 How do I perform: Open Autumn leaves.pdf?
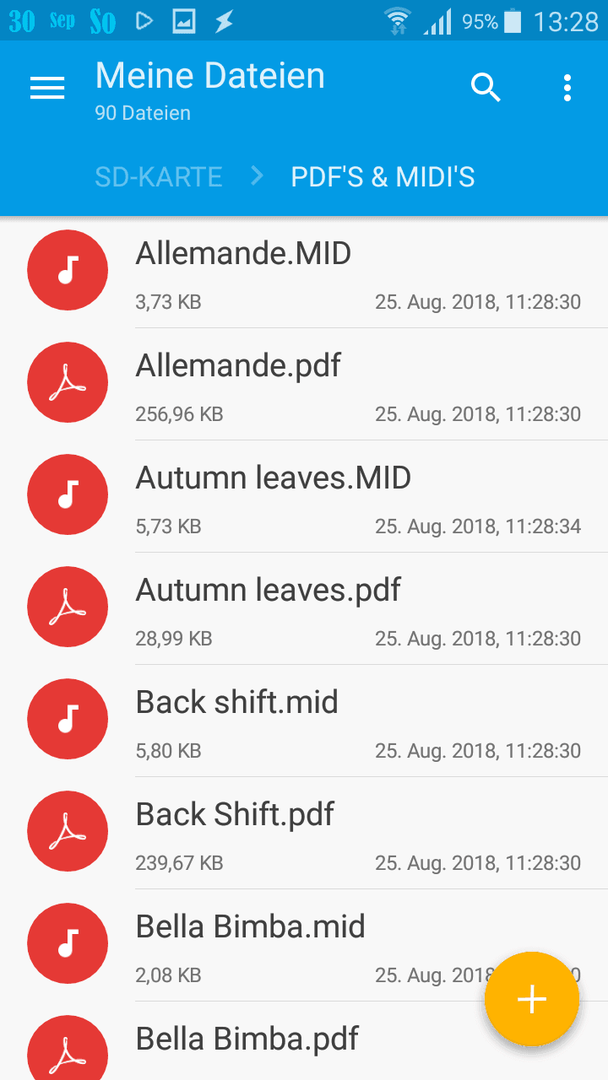tap(304, 608)
